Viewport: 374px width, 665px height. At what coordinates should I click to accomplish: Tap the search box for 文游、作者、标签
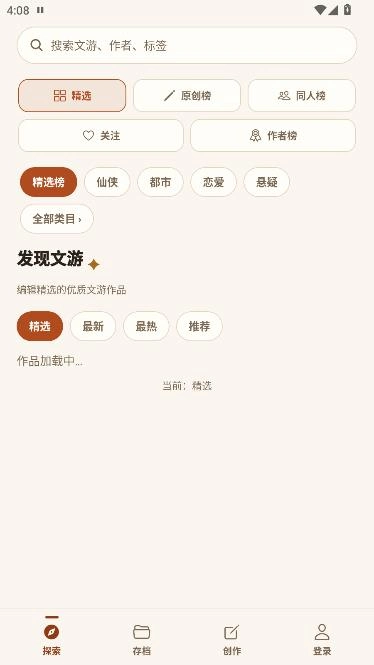point(187,45)
